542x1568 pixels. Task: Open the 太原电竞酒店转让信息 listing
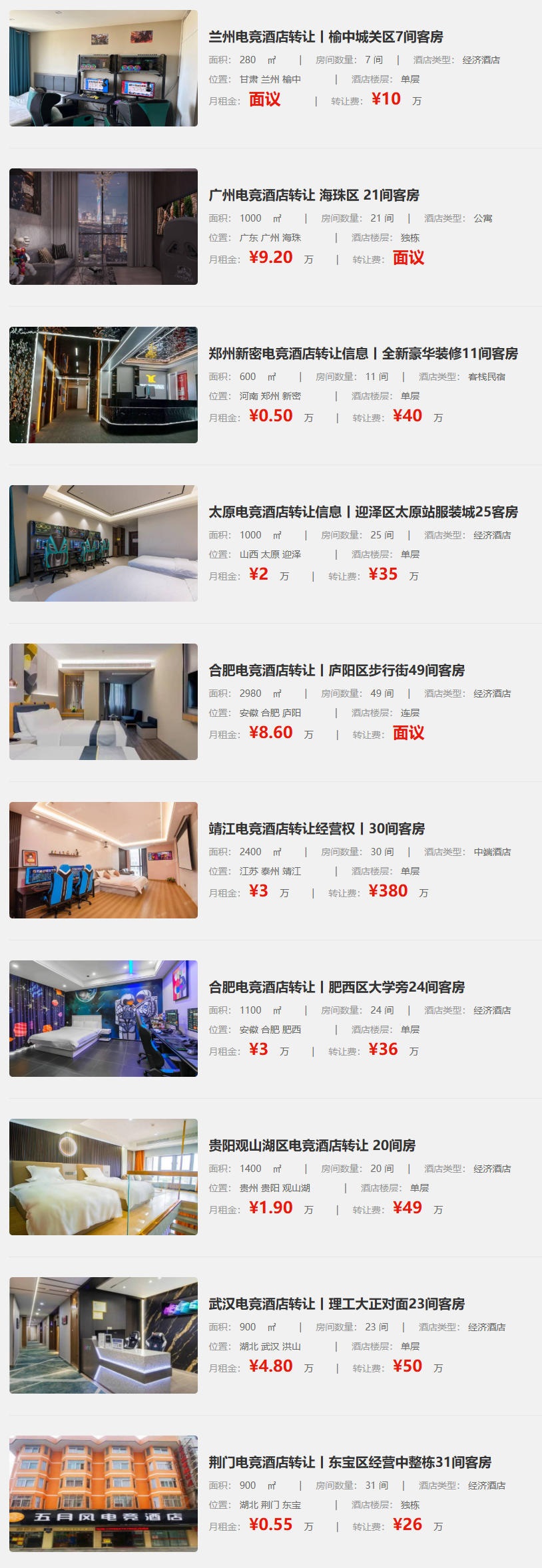[363, 512]
